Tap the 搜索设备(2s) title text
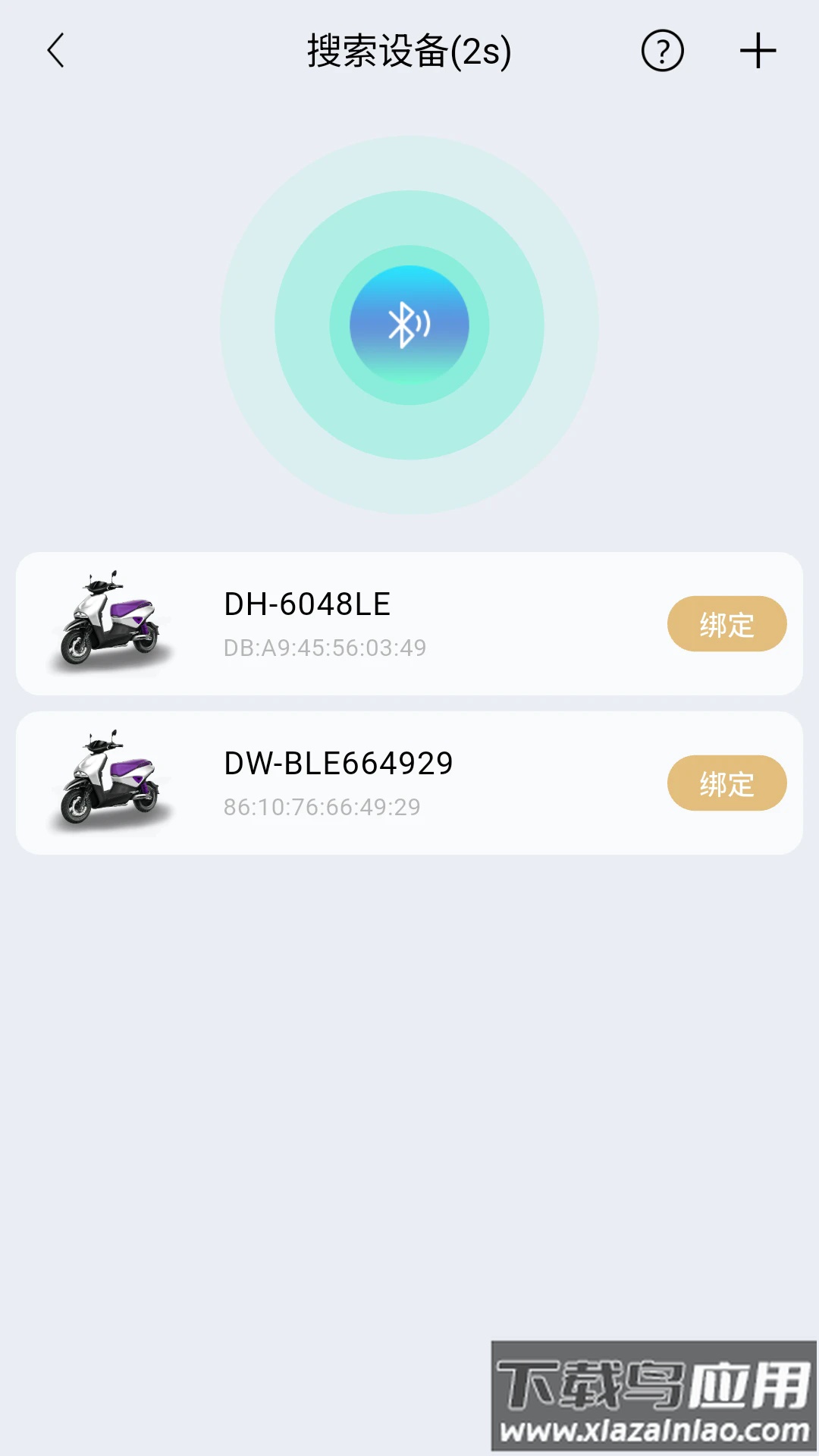 pyautogui.click(x=409, y=52)
